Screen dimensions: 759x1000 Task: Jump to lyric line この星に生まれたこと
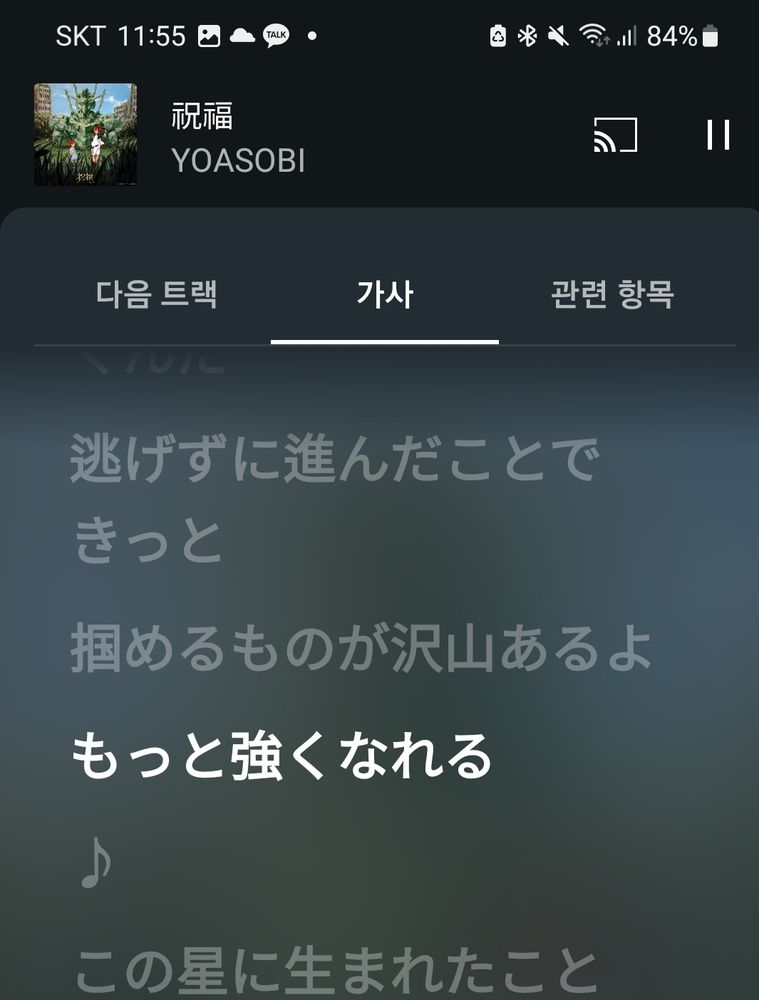pos(336,968)
